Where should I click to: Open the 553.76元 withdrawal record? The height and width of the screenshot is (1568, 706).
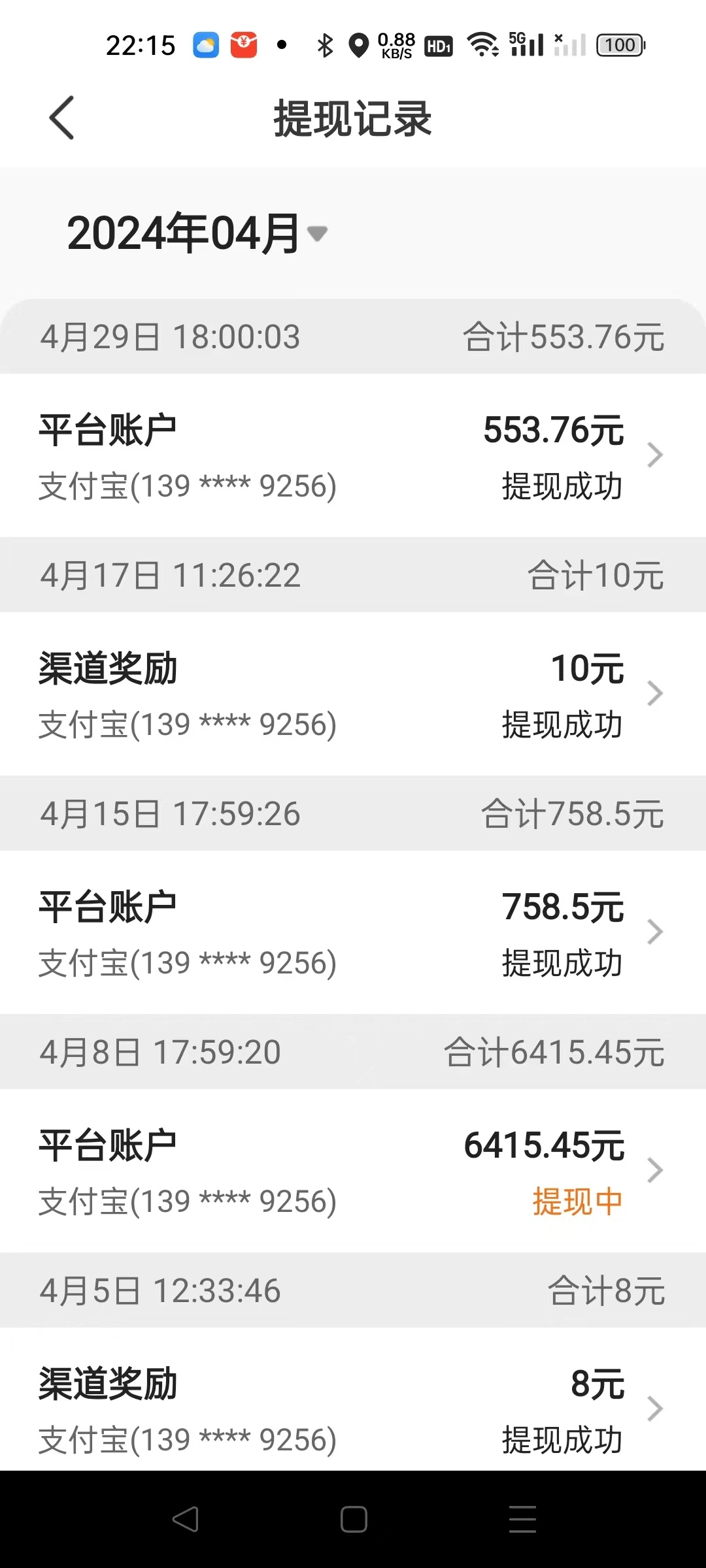tap(353, 456)
